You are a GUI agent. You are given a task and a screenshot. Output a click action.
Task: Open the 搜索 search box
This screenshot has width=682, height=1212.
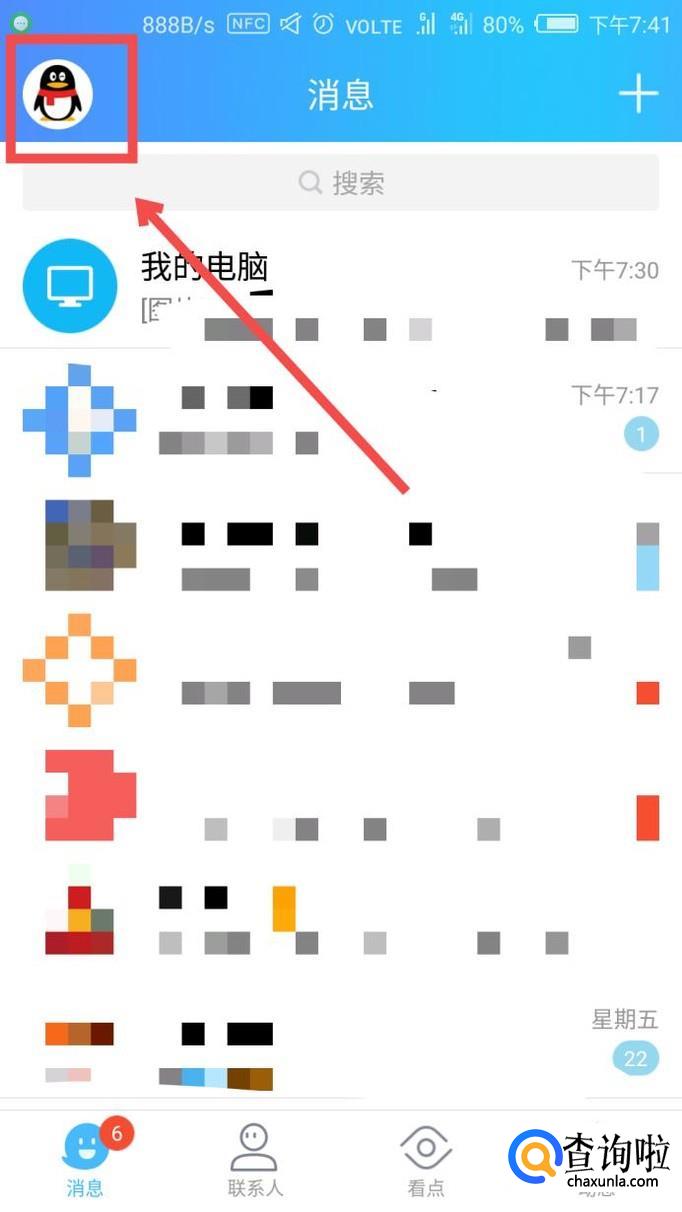point(341,183)
